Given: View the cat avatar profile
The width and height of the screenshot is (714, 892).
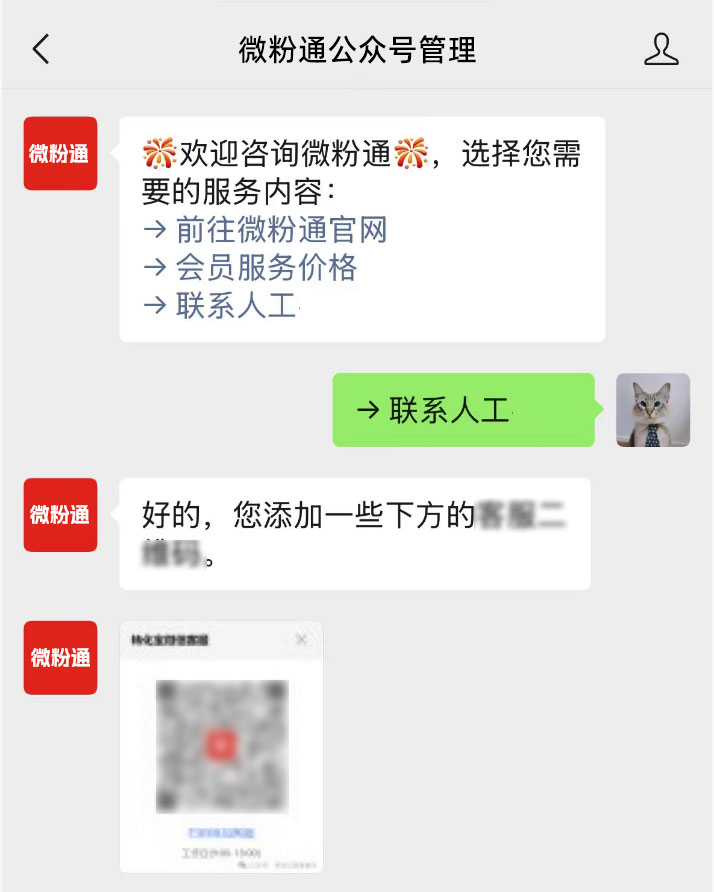Looking at the screenshot, I should pyautogui.click(x=653, y=410).
